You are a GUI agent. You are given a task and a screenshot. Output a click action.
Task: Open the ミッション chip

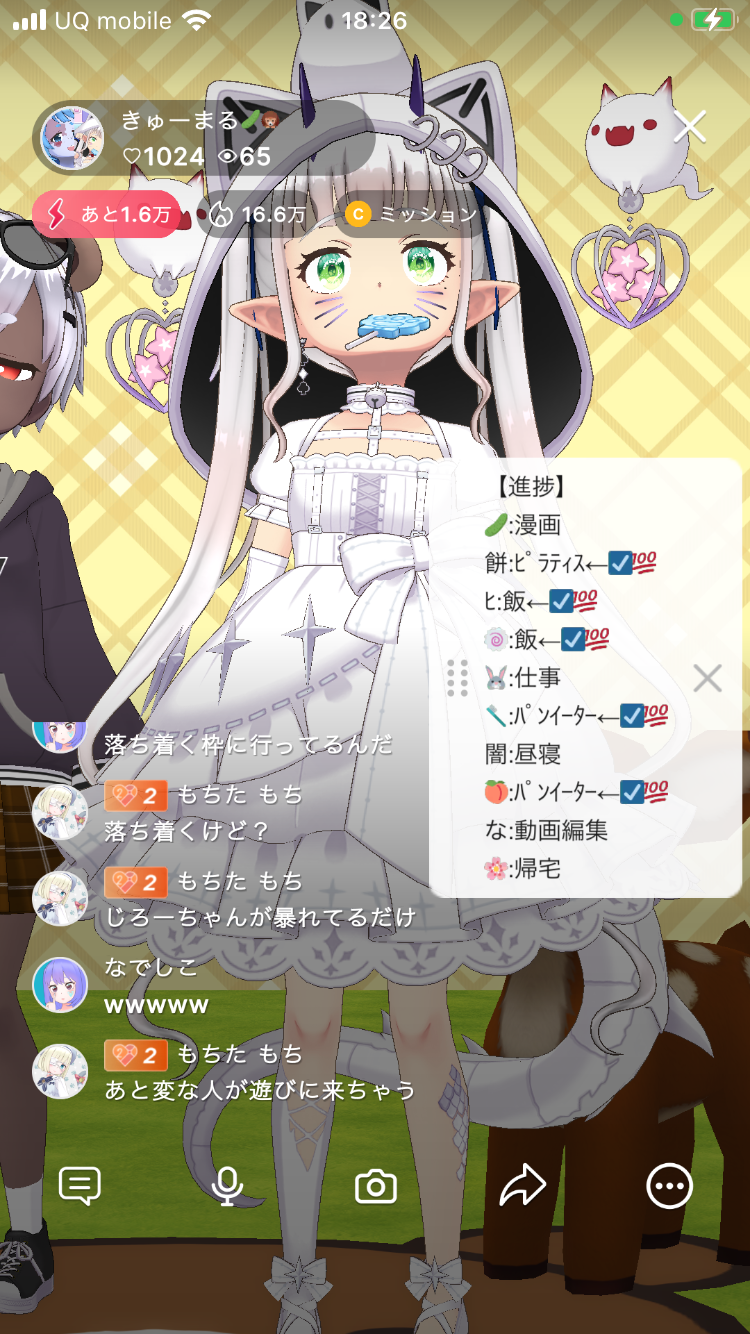coord(412,214)
